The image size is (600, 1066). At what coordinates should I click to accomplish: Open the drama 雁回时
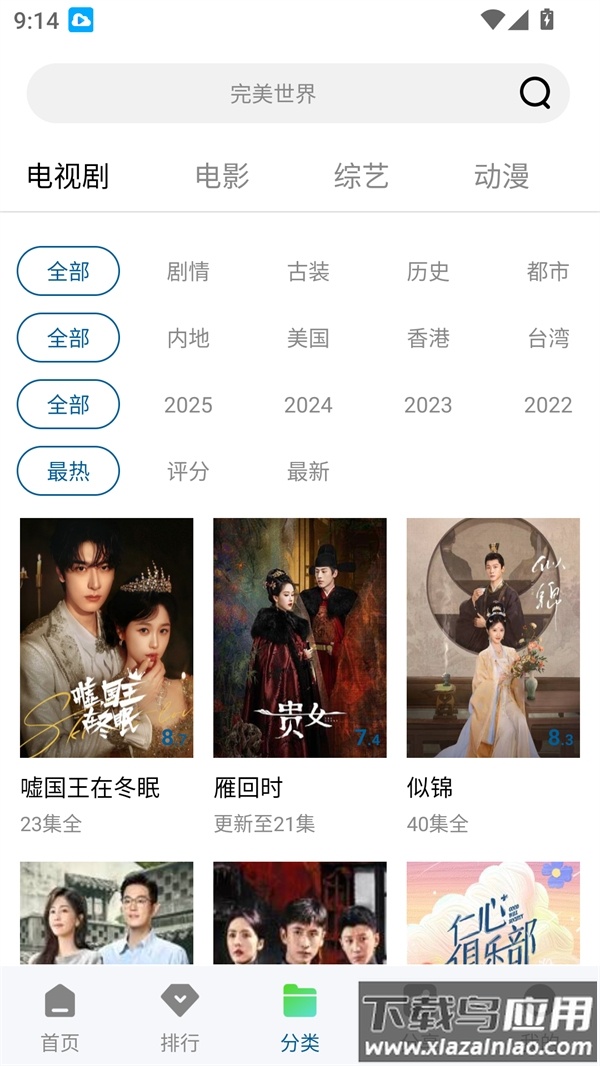tap(300, 637)
